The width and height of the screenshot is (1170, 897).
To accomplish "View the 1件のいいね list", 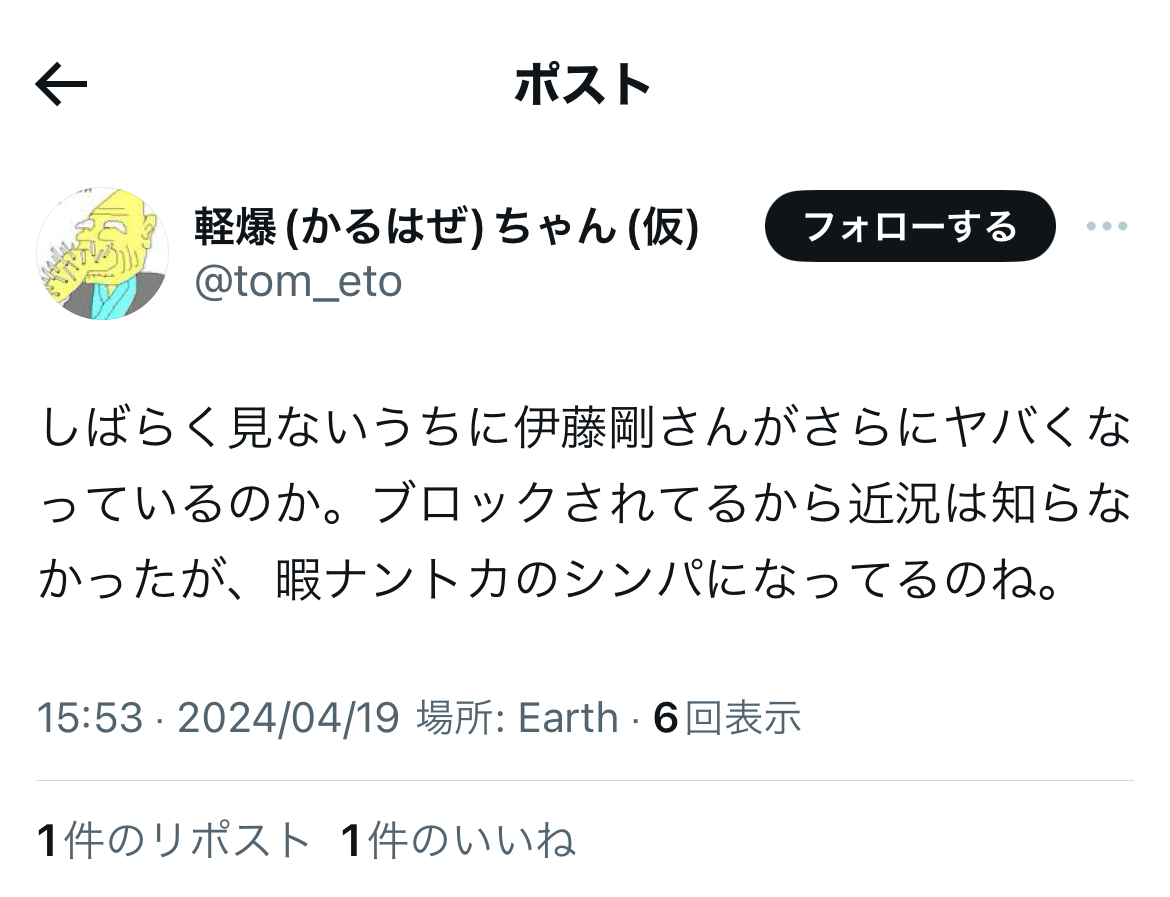I will click(457, 840).
